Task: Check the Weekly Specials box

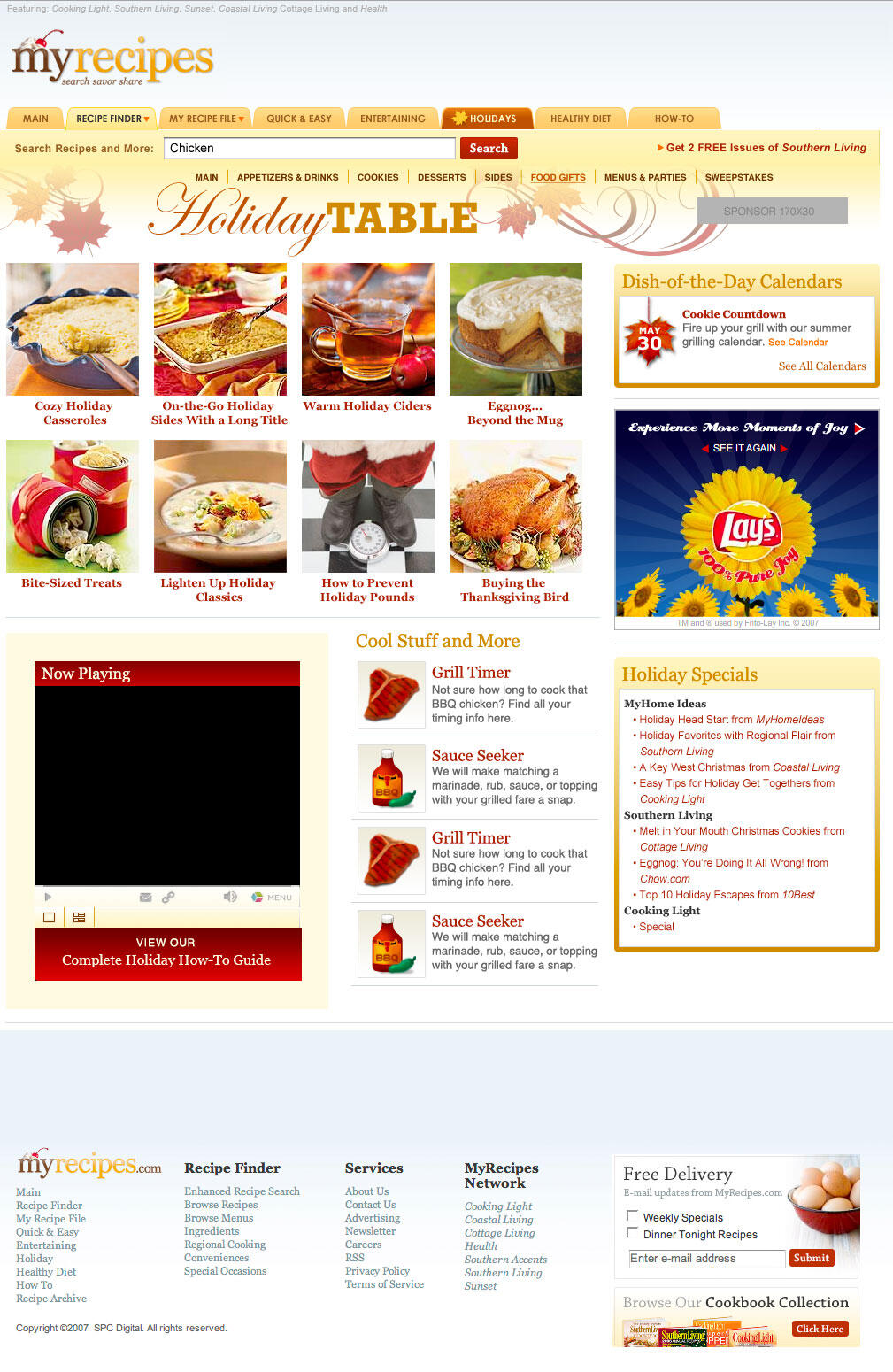Action: [x=632, y=1216]
